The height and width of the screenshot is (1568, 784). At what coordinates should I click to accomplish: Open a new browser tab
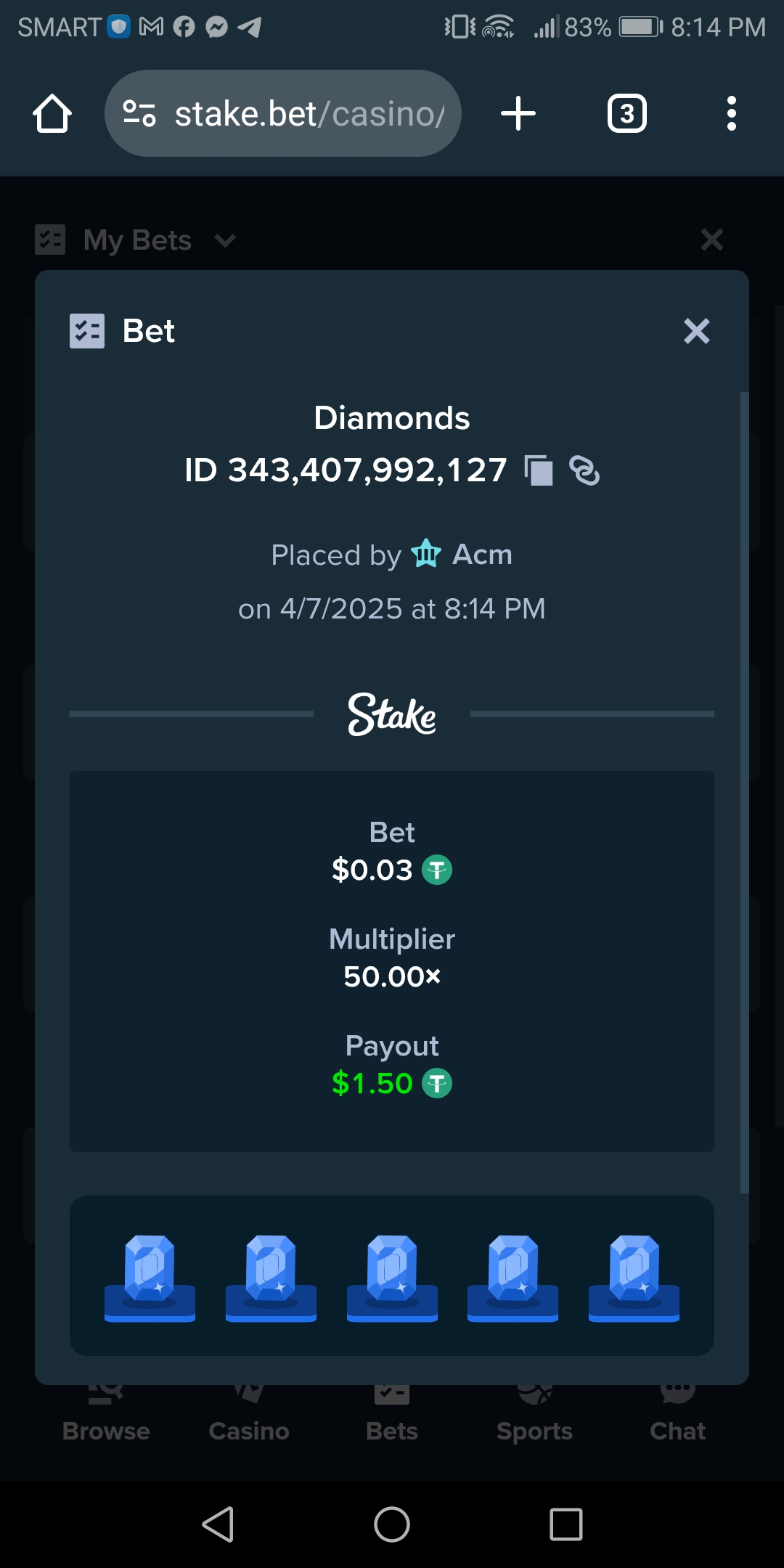coord(518,113)
